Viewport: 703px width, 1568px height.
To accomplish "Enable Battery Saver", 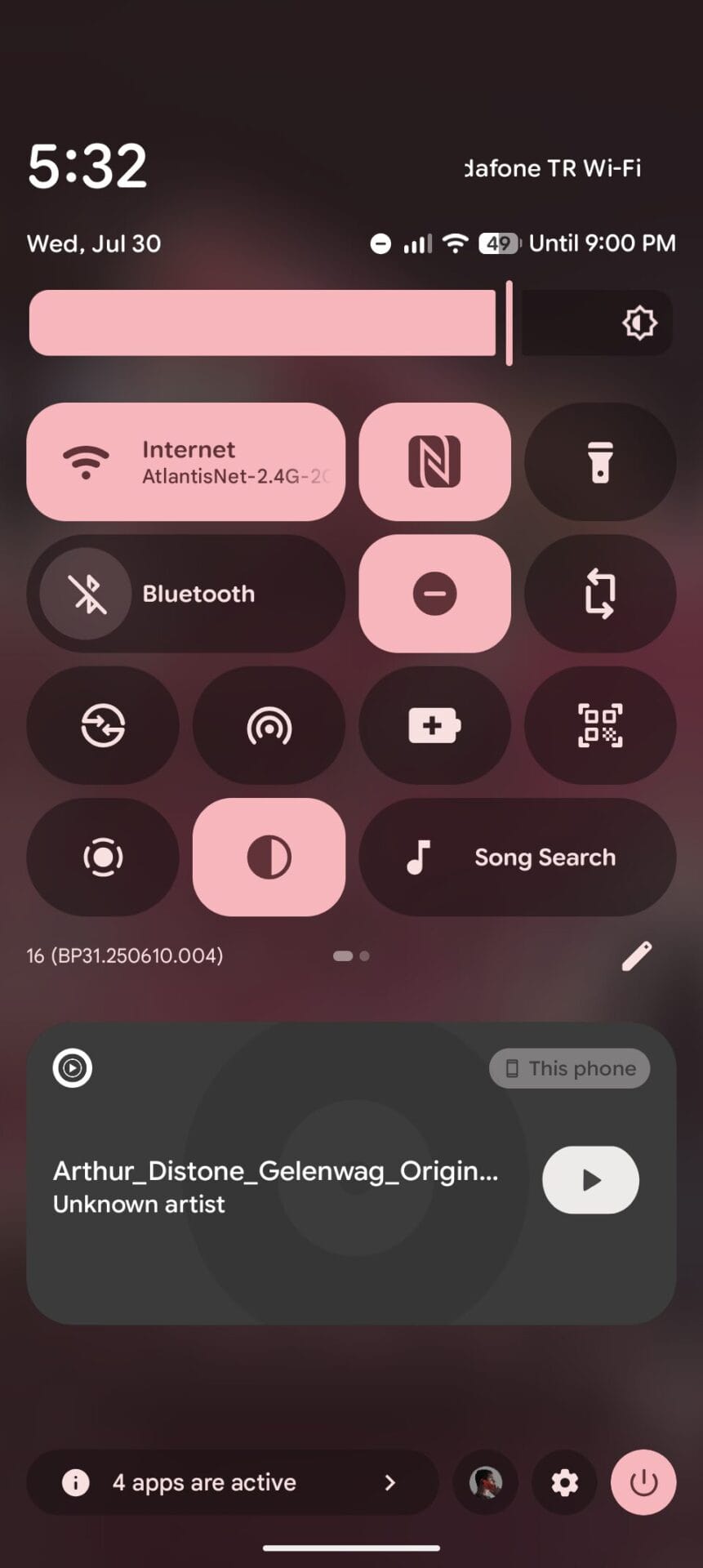I will (x=434, y=725).
